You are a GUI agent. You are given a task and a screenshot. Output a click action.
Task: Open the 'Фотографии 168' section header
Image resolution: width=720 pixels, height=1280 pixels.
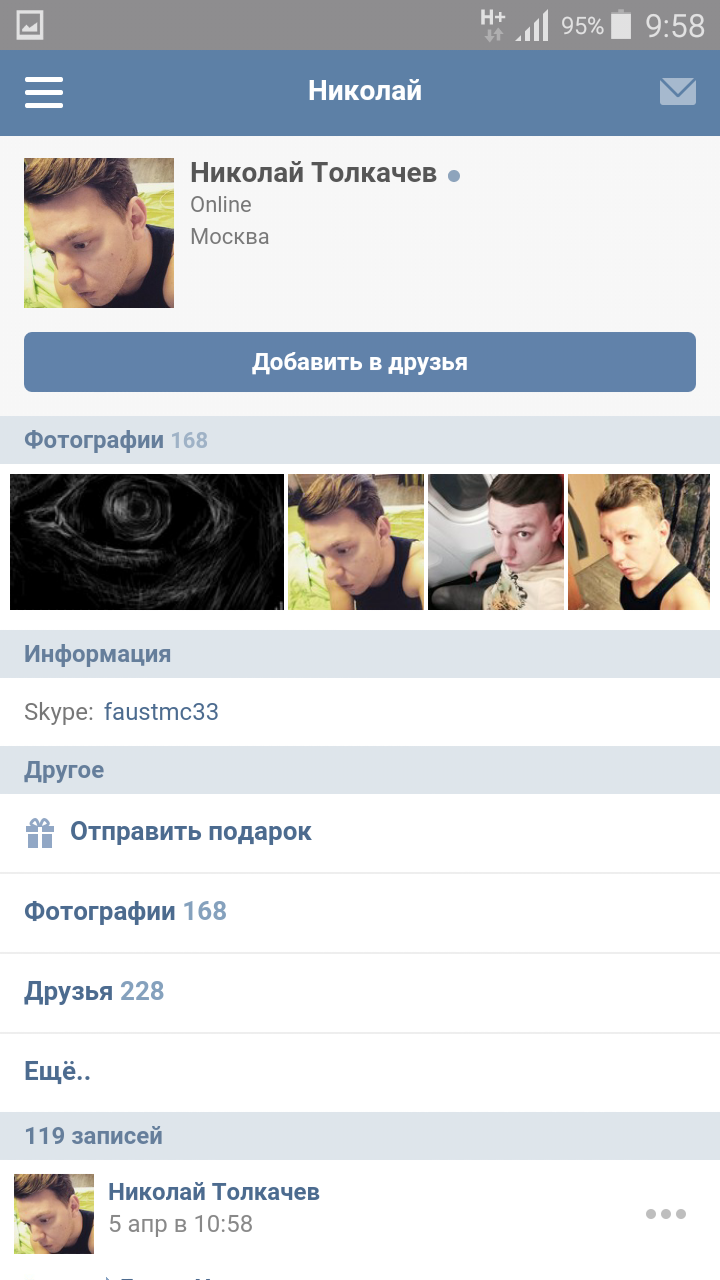coord(116,440)
